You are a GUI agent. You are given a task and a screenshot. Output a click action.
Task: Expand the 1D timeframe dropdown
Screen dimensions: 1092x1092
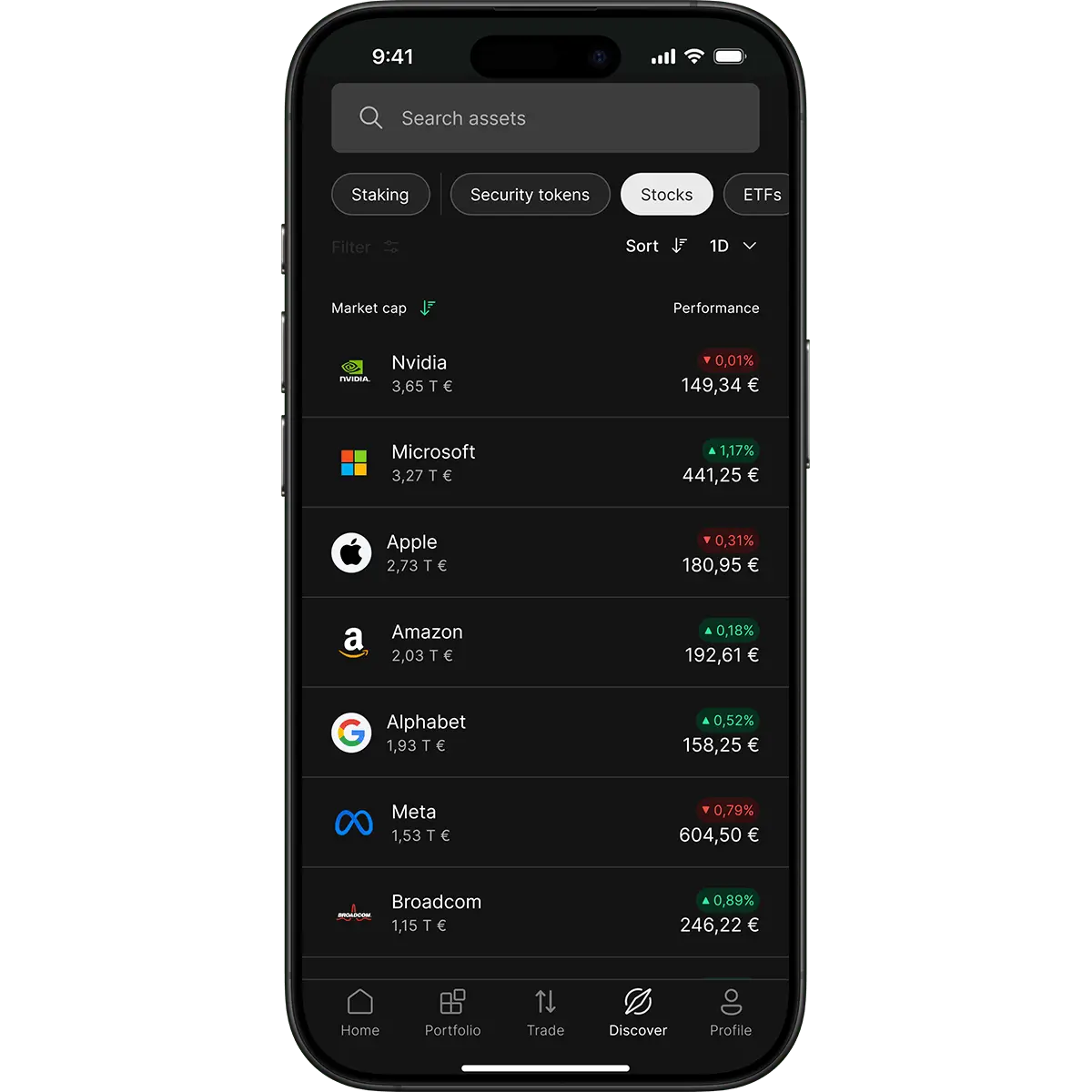(x=733, y=246)
